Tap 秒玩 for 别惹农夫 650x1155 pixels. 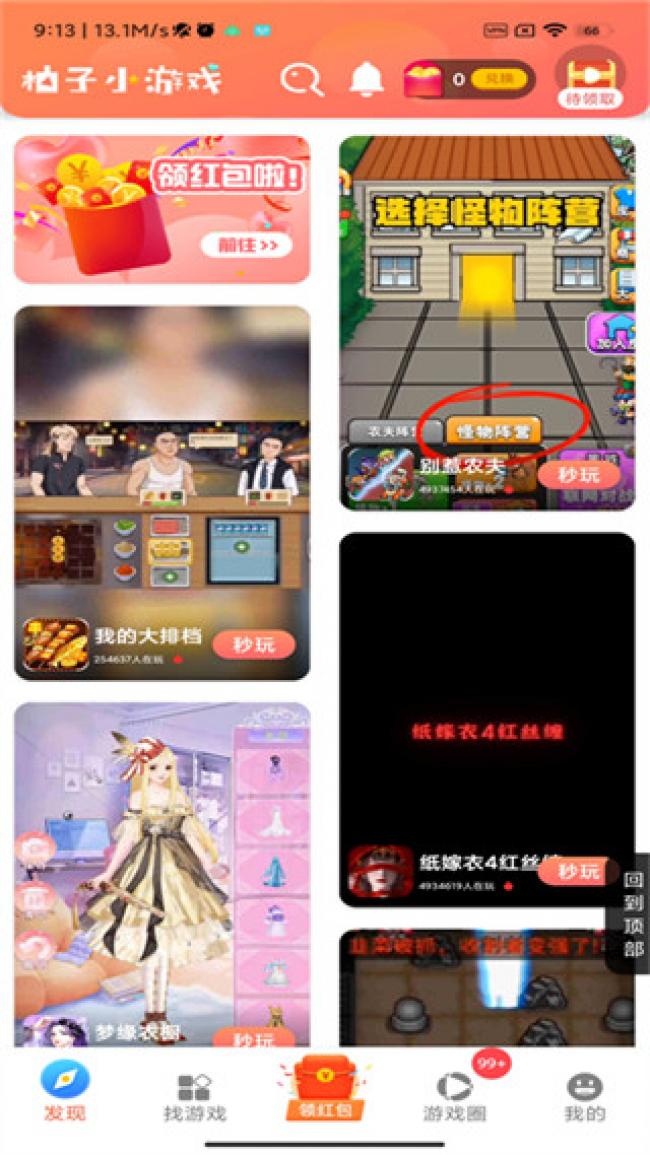578,474
